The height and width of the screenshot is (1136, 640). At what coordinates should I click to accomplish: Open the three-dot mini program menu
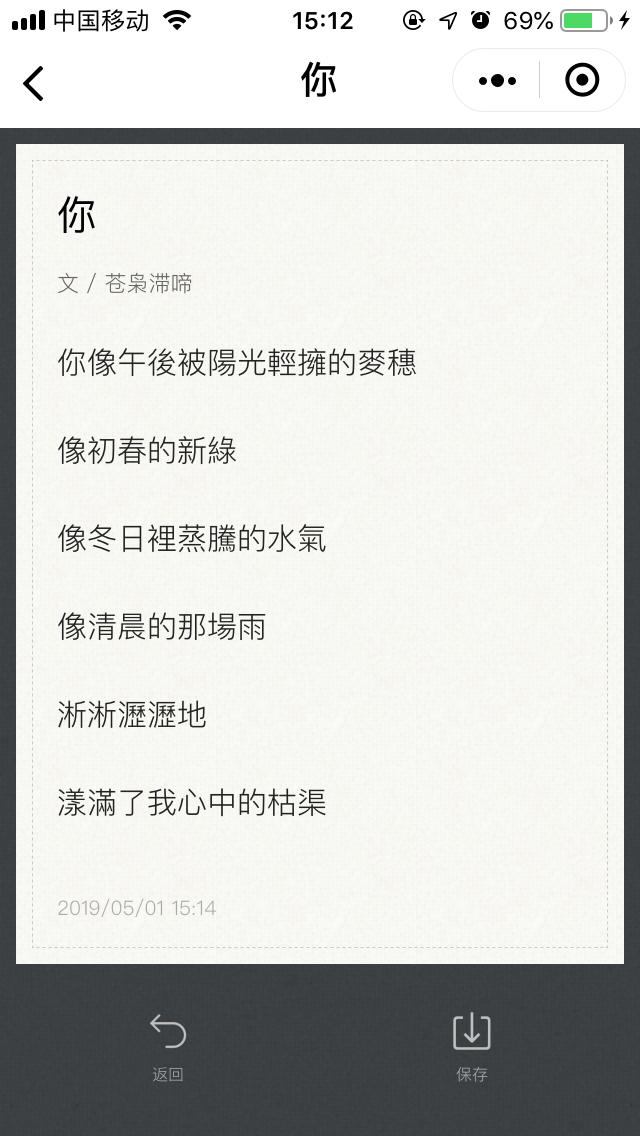click(497, 80)
